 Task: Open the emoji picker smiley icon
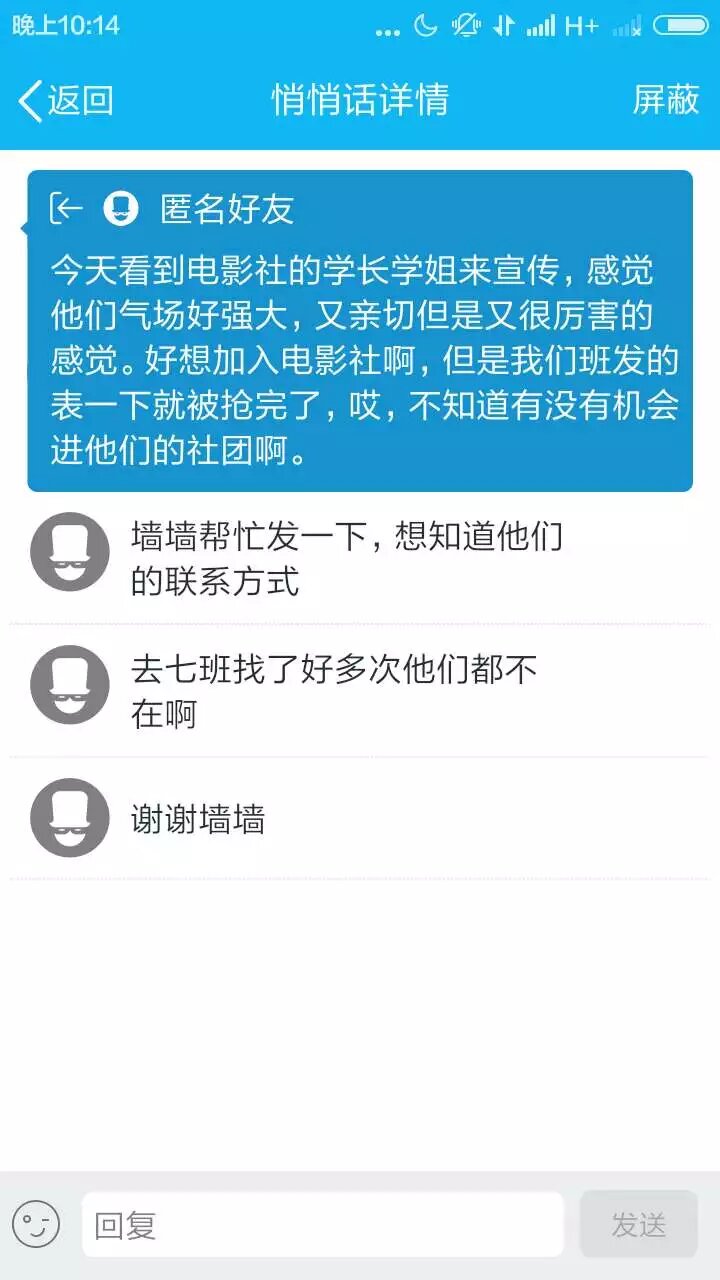(37, 1224)
